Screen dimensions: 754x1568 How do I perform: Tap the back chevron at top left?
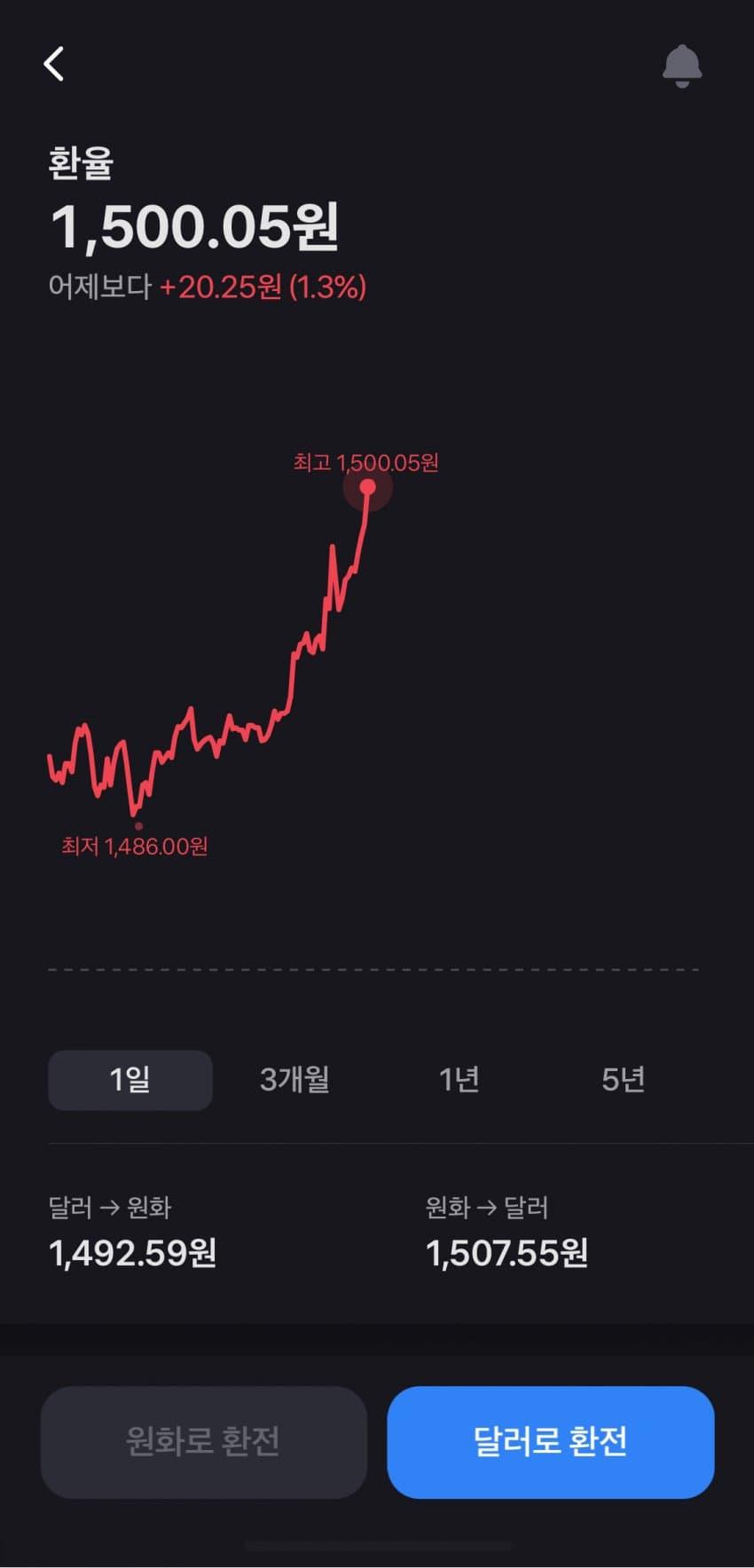[55, 63]
